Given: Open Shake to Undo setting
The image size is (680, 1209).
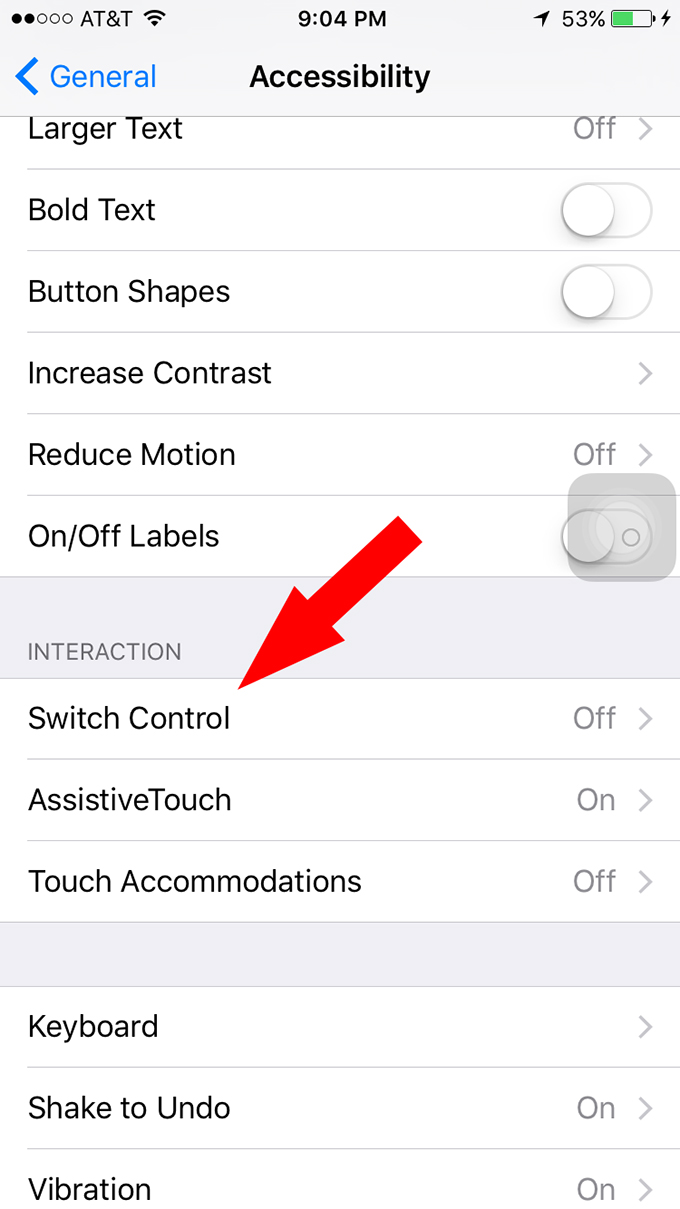Looking at the screenshot, I should point(340,1108).
